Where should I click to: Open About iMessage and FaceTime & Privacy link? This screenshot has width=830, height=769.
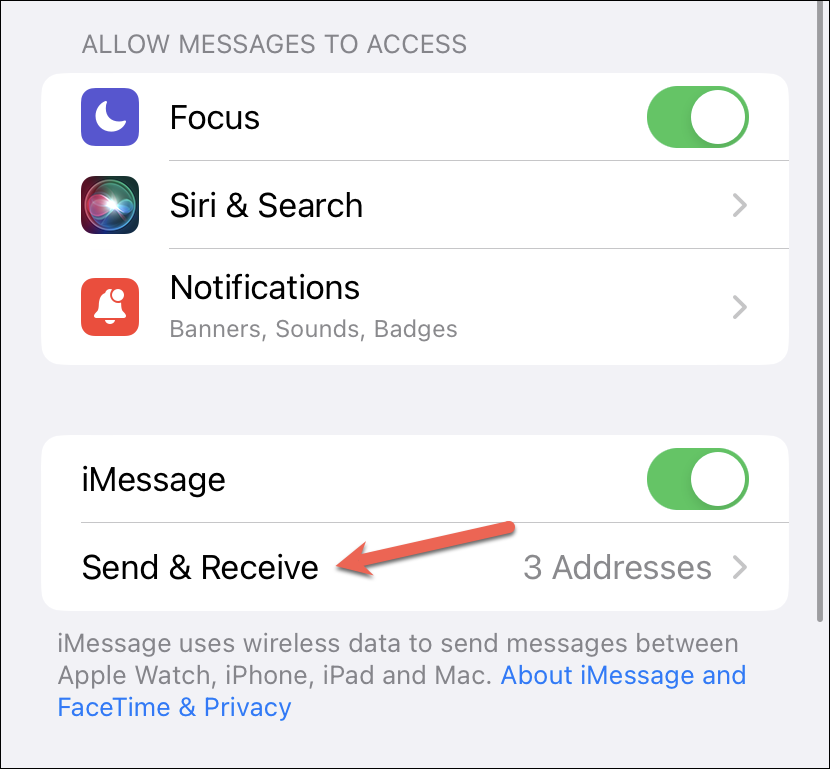click(x=622, y=675)
